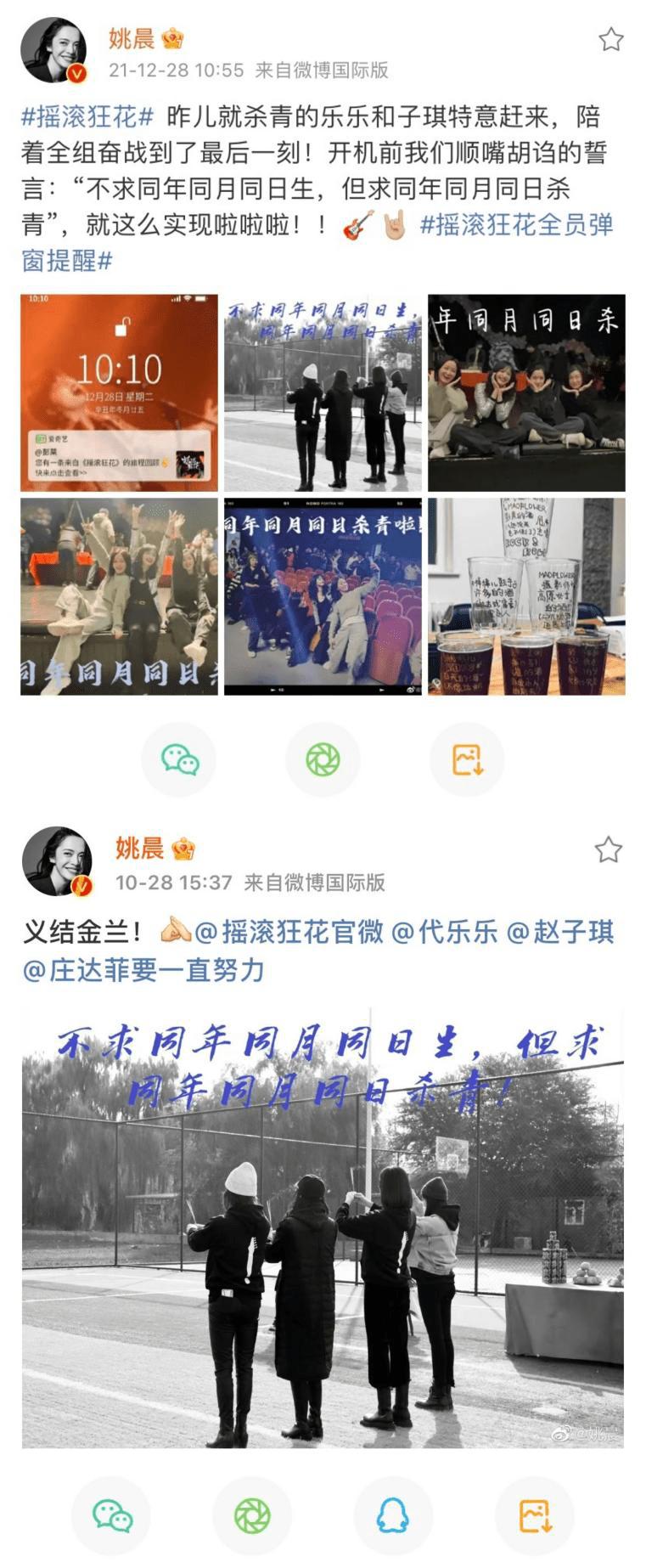Image resolution: width=646 pixels, height=1568 pixels.
Task: Favorite the post dated 21-12-28 with the star
Action: [611, 40]
